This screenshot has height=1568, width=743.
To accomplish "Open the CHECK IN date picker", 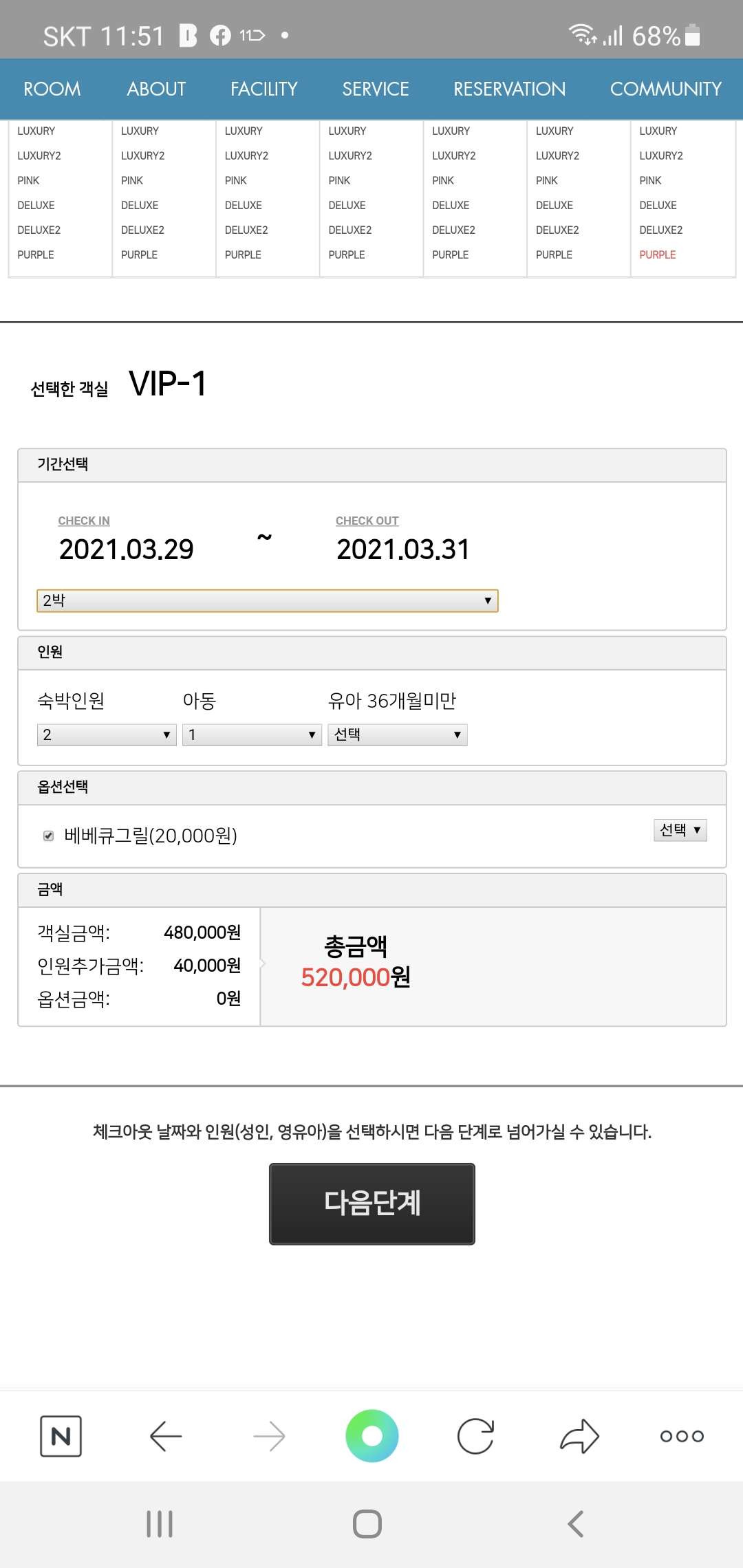I will click(x=126, y=549).
